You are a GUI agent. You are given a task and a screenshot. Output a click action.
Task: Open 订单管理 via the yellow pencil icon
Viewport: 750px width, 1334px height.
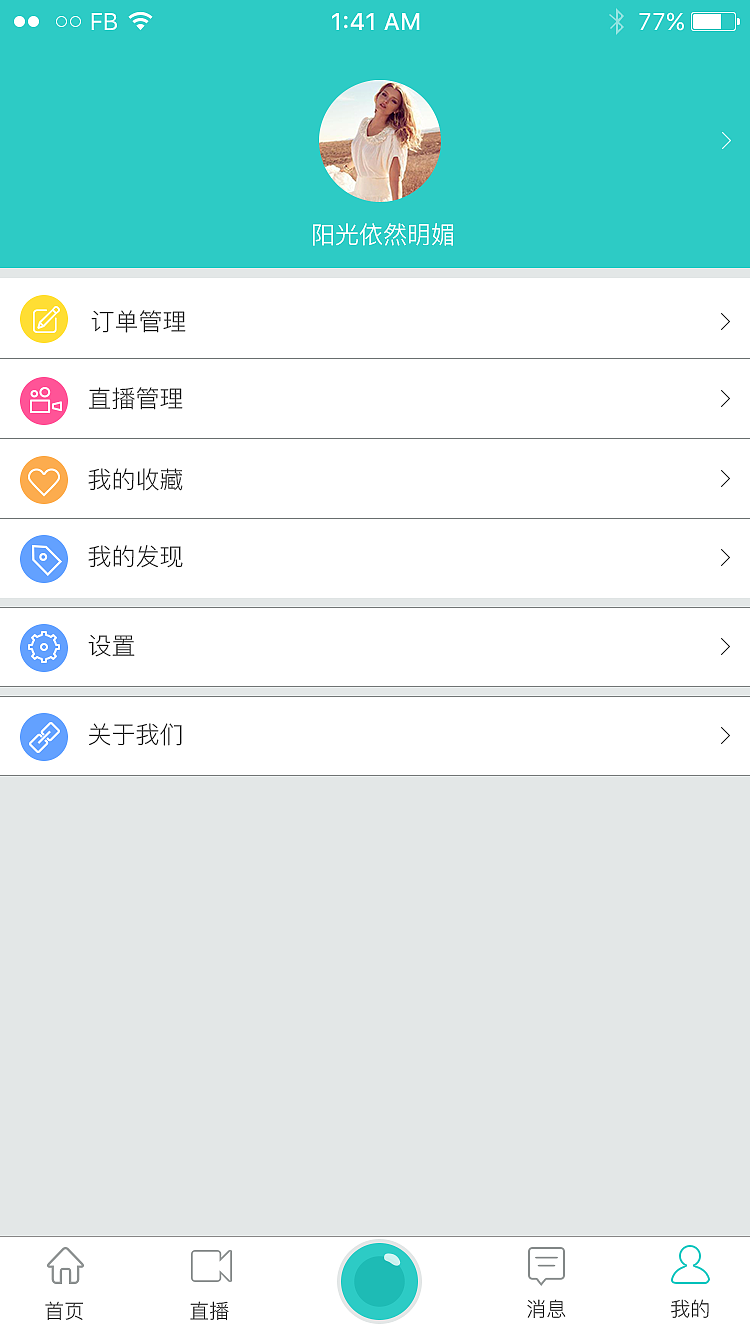tap(44, 321)
